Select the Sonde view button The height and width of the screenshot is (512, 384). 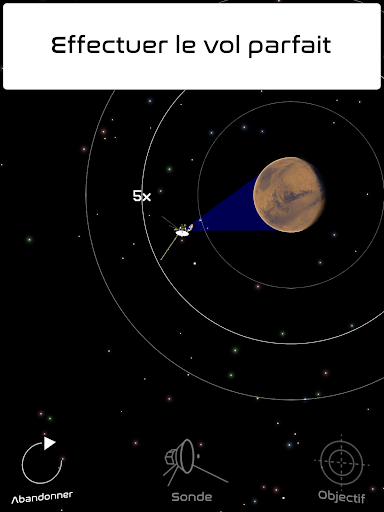click(192, 471)
